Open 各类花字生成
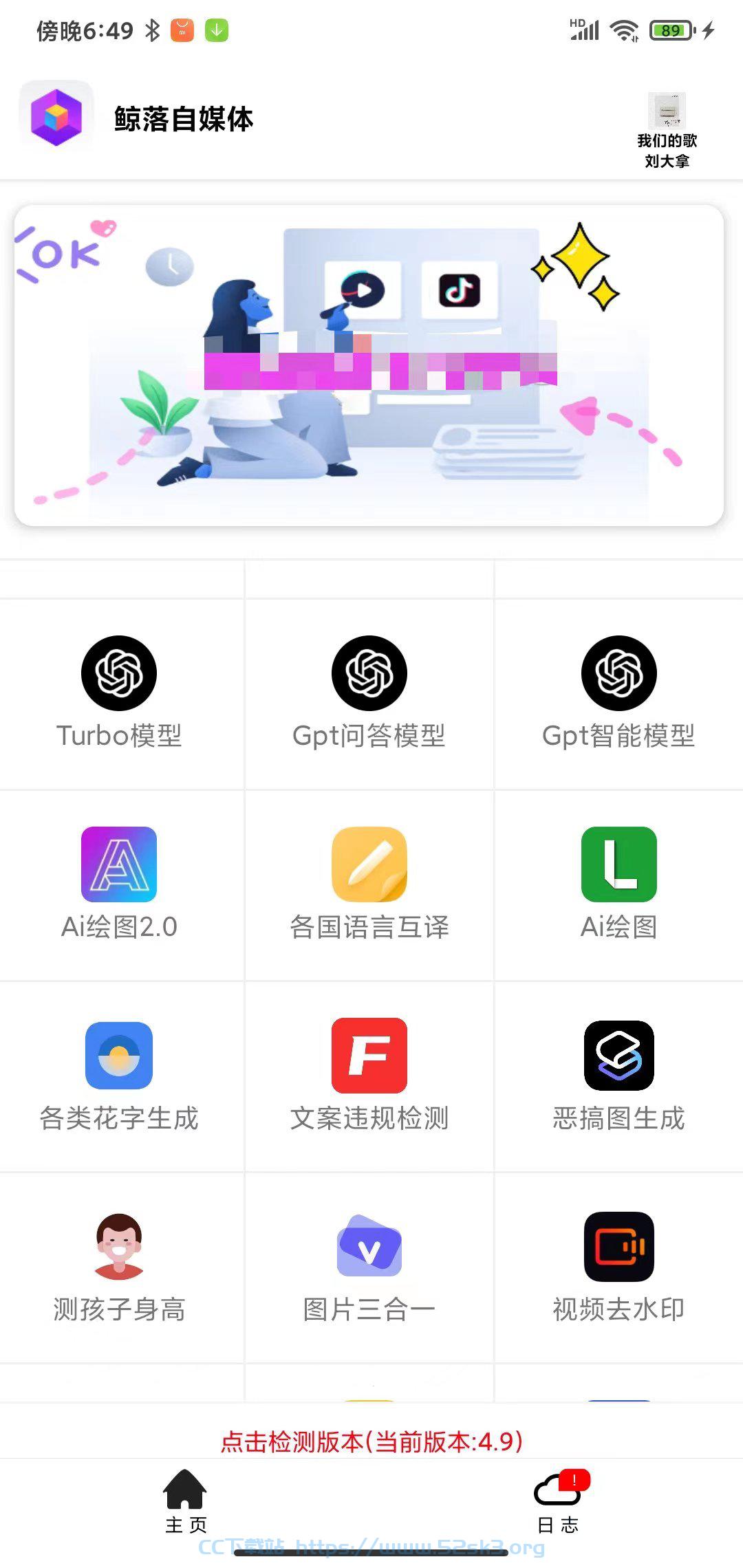Image resolution: width=743 pixels, height=1568 pixels. click(119, 1076)
